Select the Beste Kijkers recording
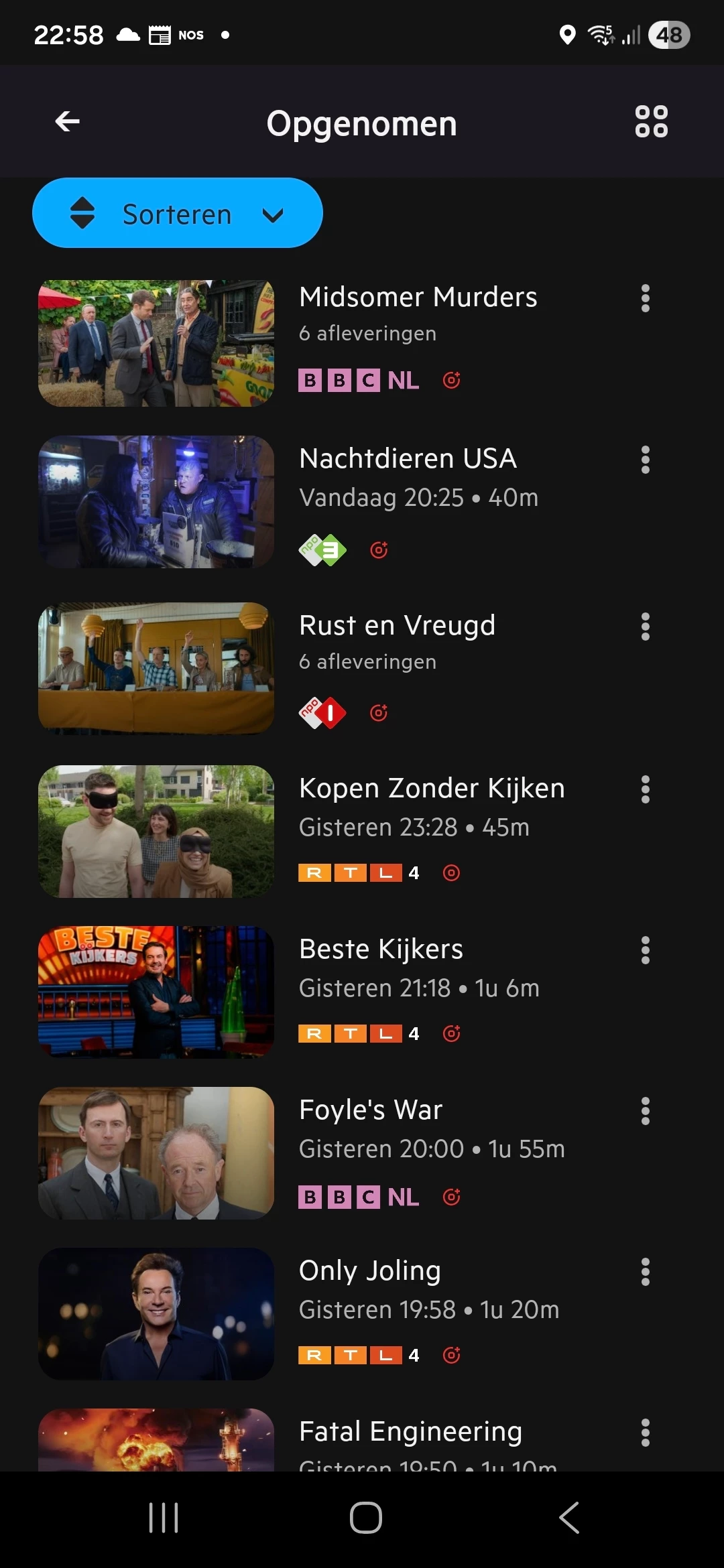This screenshot has width=724, height=1568. (381, 950)
